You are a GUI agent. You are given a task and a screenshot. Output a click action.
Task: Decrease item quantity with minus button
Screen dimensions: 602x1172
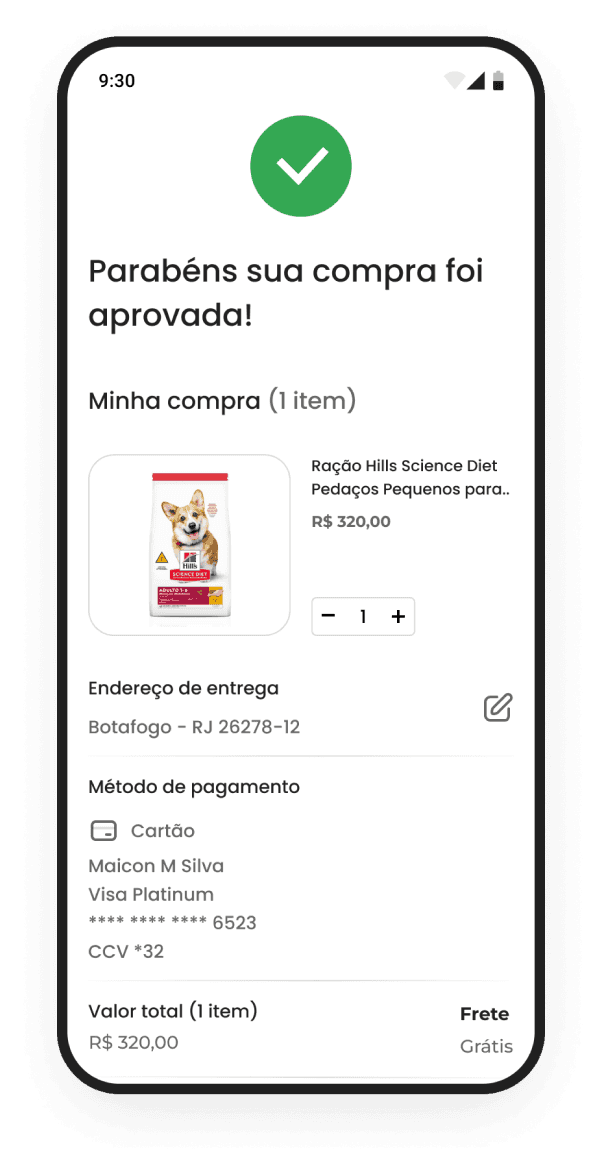329,616
